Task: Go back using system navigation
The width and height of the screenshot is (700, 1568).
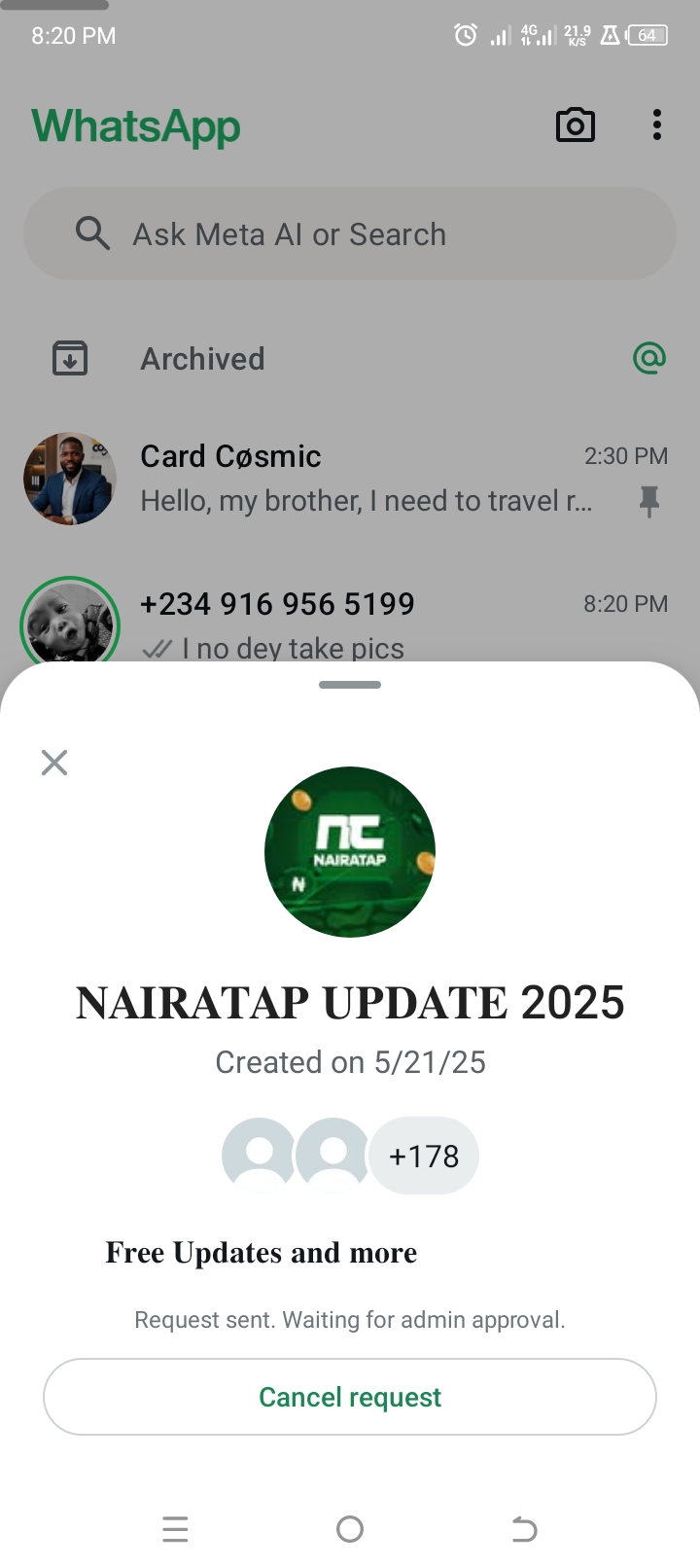Action: click(524, 1529)
